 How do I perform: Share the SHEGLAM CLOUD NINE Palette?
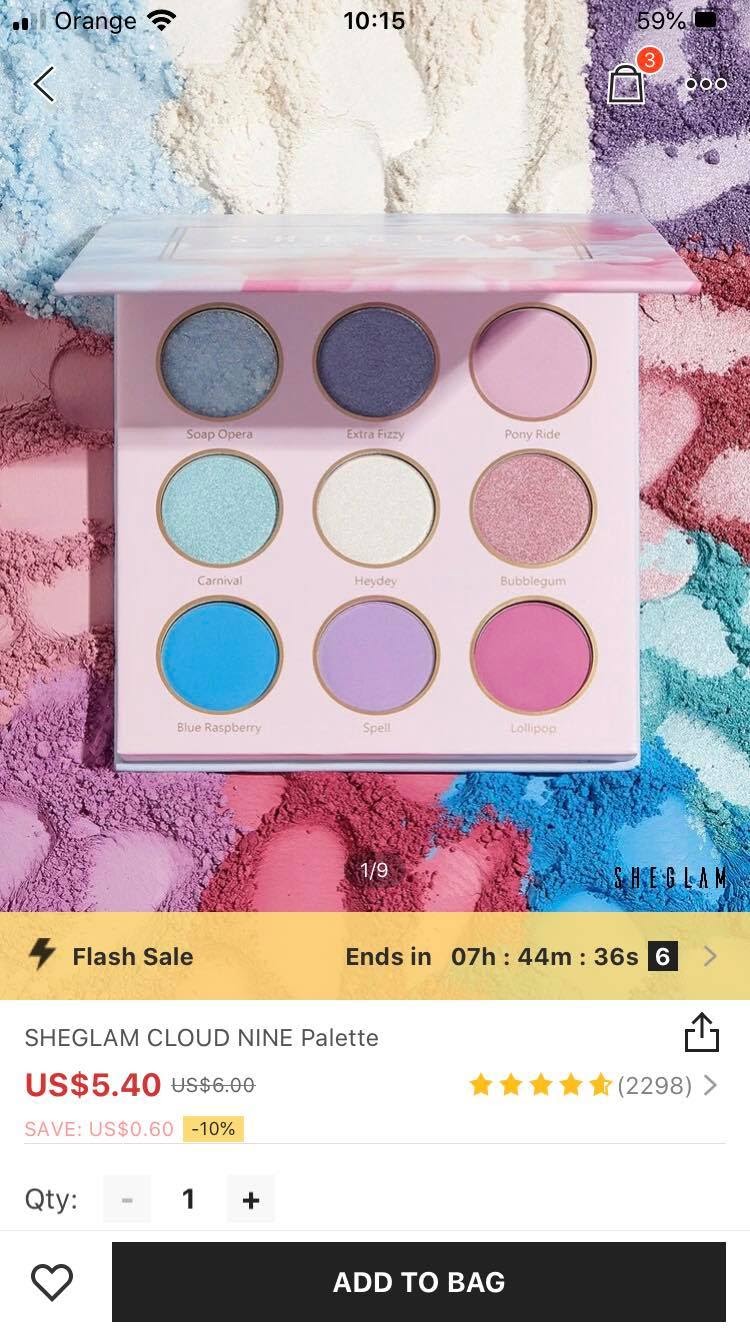[702, 1033]
